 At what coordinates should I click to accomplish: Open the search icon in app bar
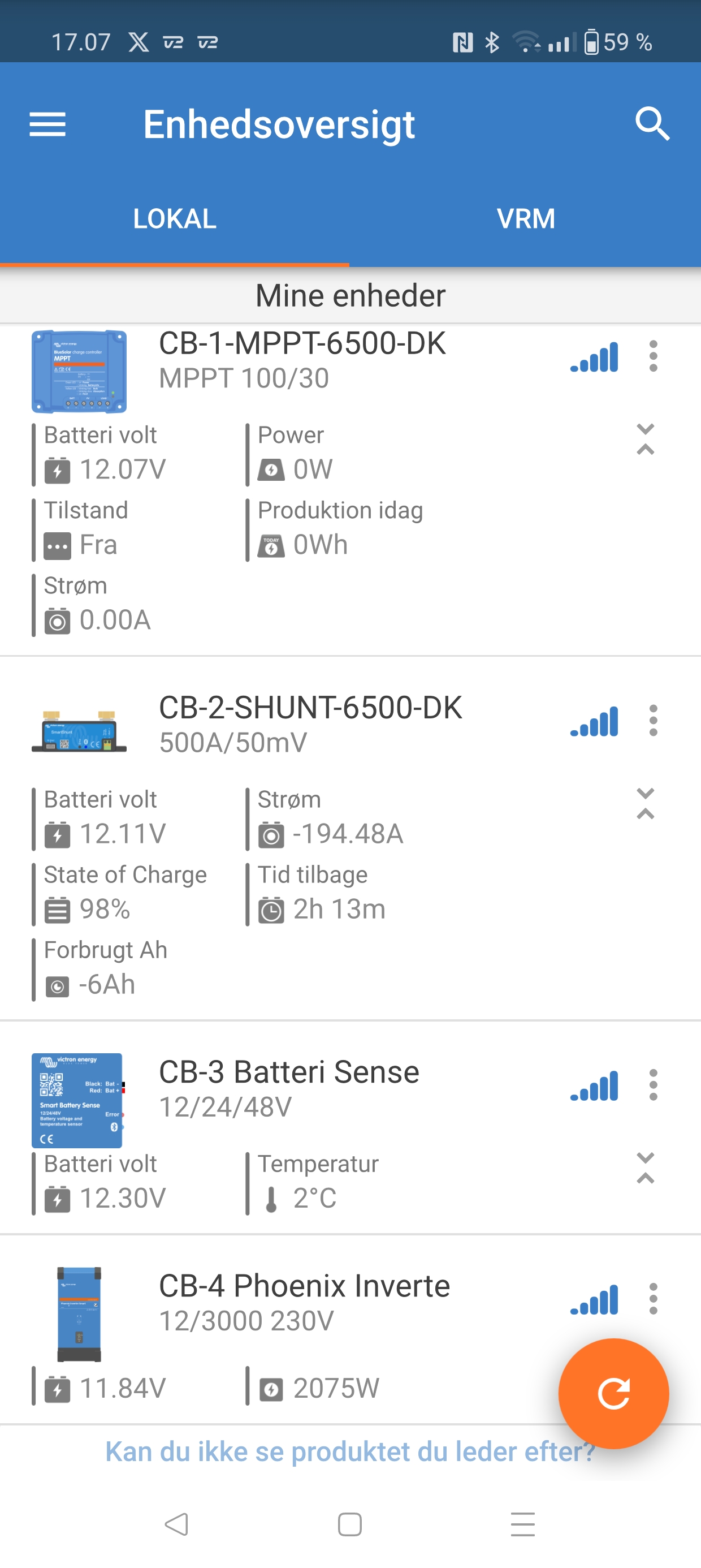tap(652, 124)
